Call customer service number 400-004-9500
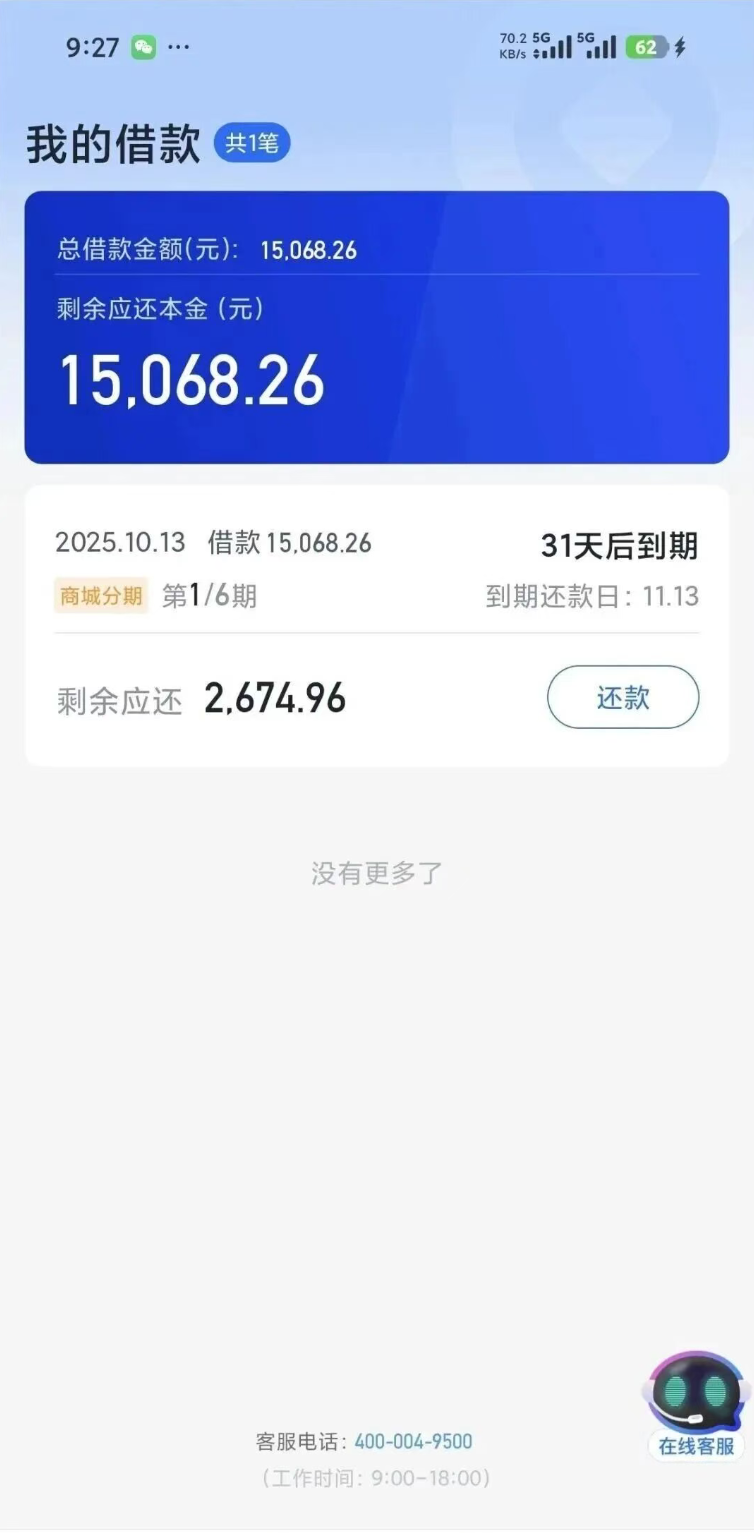The width and height of the screenshot is (754, 1533). (x=413, y=1441)
